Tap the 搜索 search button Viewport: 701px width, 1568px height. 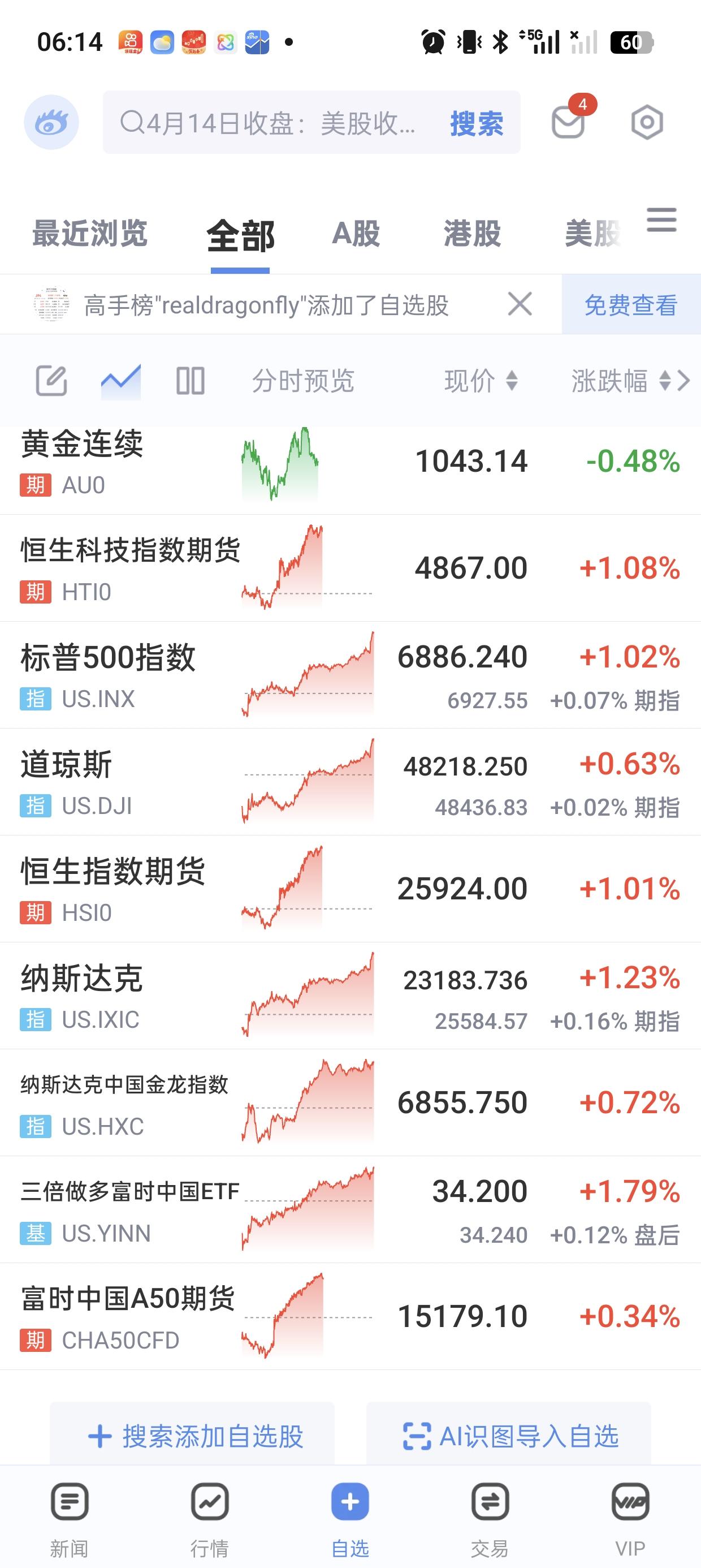tap(476, 123)
